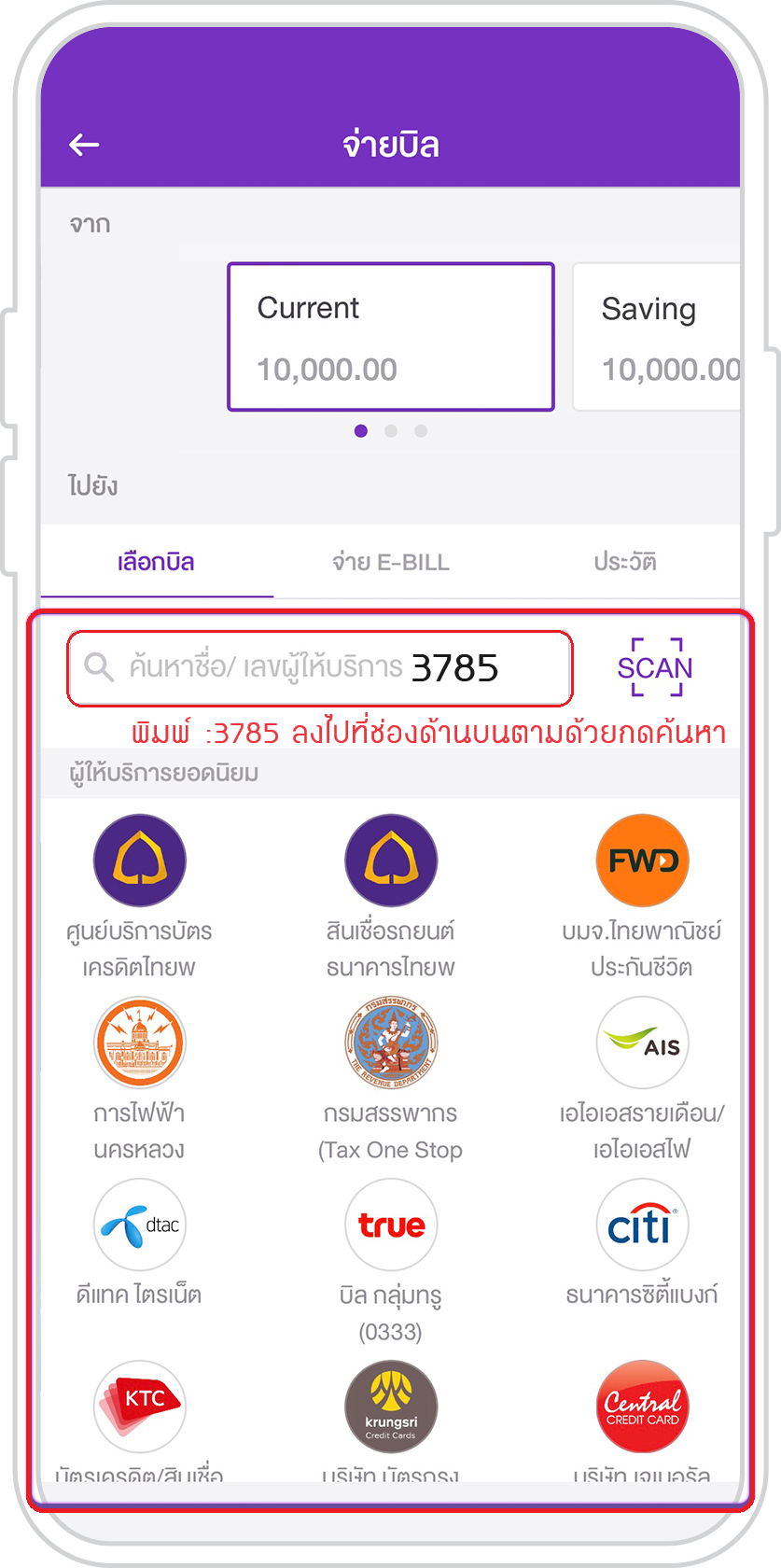
Task: Open true บิล กลุ่มทรู (0333)
Action: (390, 1225)
